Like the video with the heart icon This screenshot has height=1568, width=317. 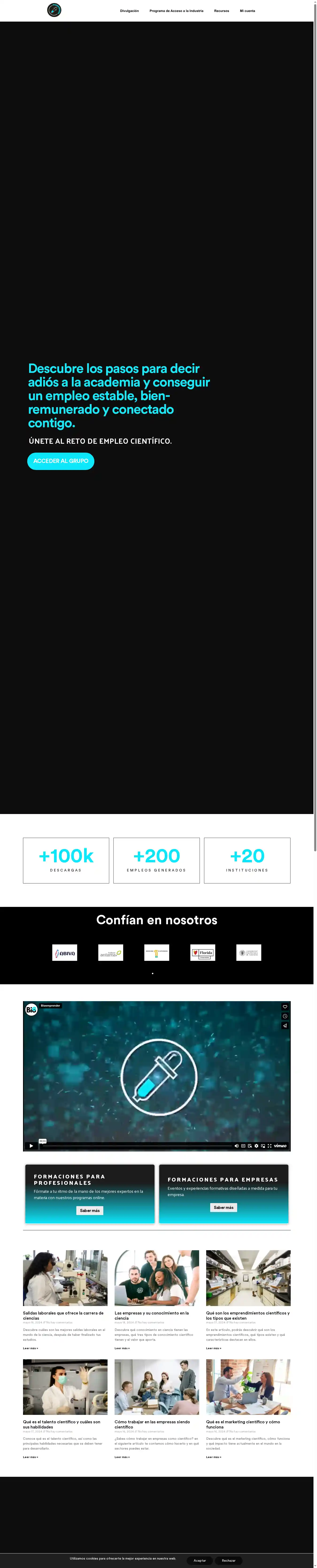point(285,1007)
